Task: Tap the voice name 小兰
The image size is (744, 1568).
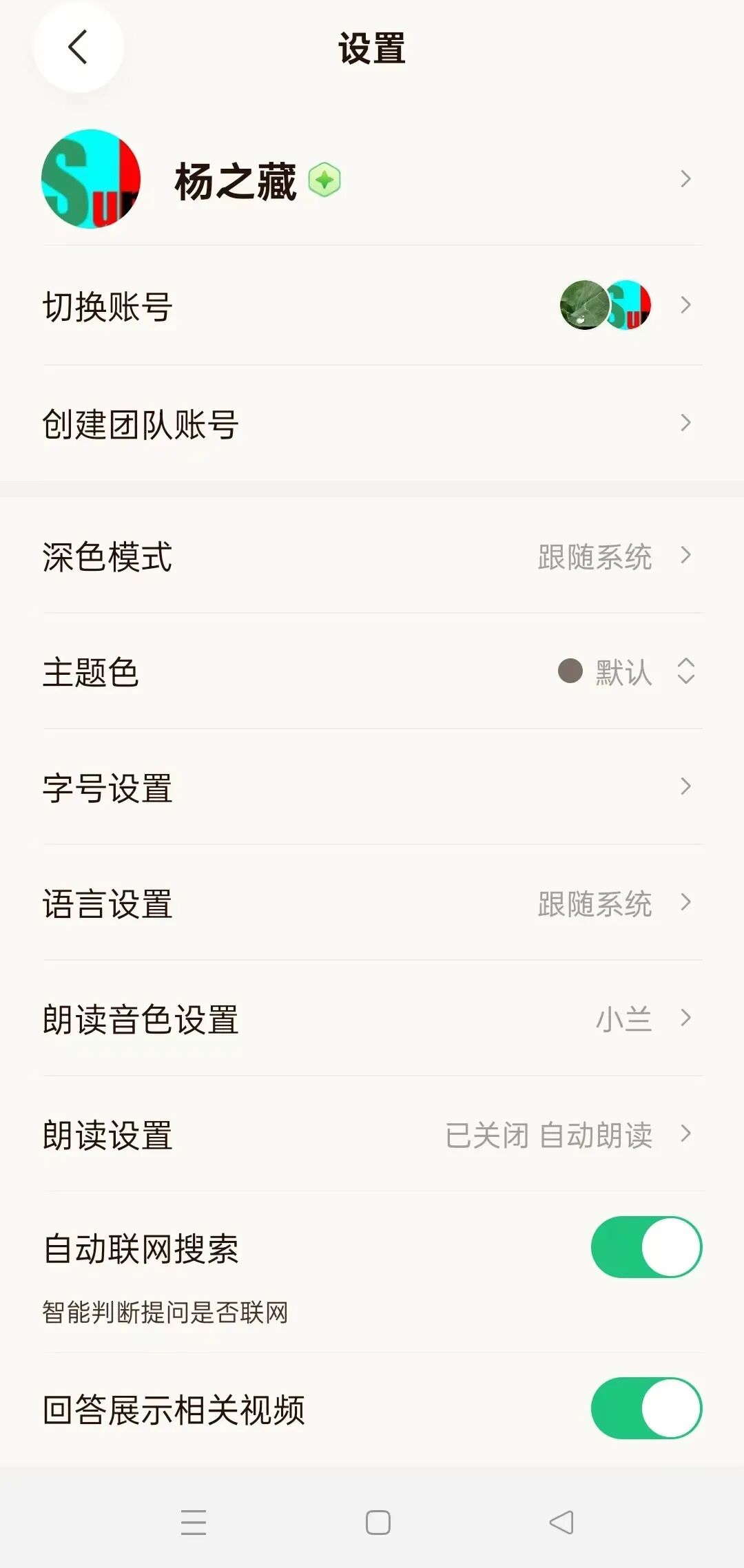Action: click(622, 1018)
